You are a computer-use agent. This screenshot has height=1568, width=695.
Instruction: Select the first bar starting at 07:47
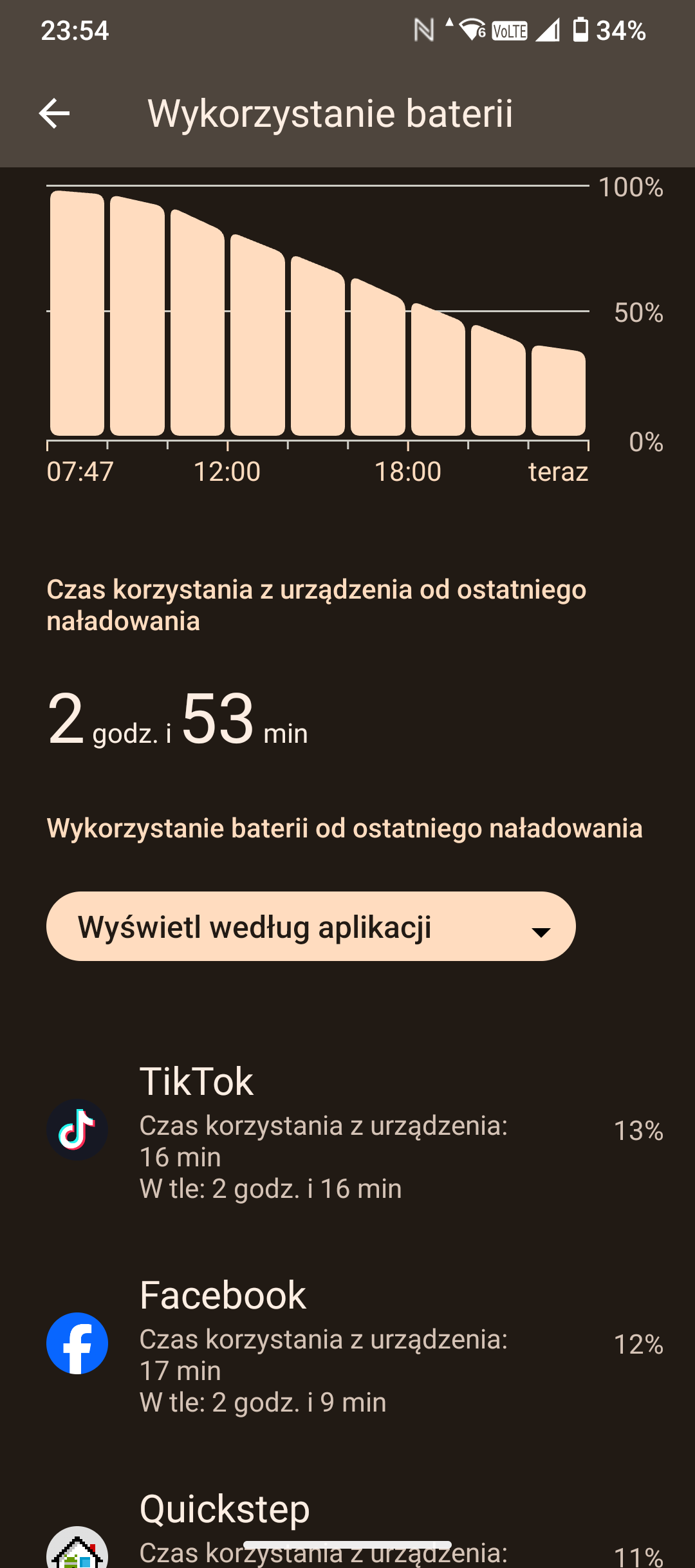pos(77,313)
